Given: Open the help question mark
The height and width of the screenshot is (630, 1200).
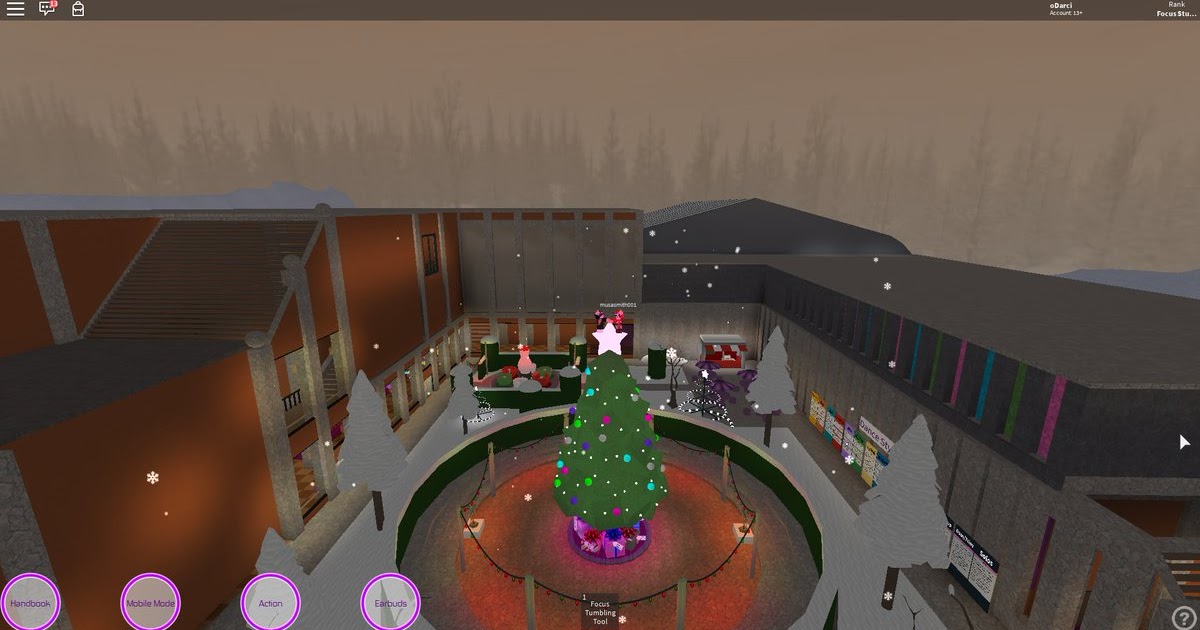Looking at the screenshot, I should tap(1182, 614).
